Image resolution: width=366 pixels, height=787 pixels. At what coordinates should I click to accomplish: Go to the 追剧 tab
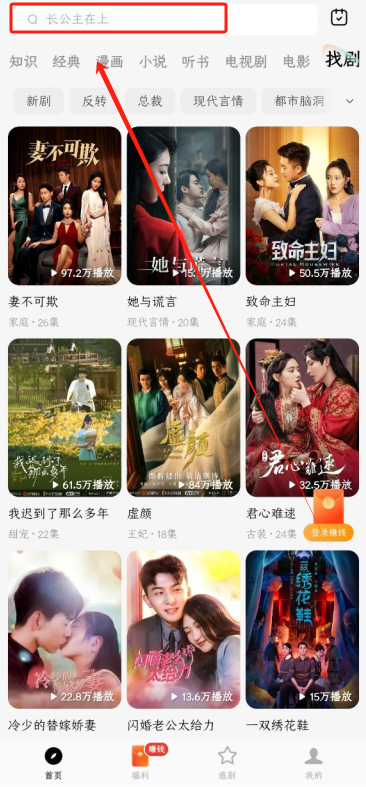coord(227,762)
